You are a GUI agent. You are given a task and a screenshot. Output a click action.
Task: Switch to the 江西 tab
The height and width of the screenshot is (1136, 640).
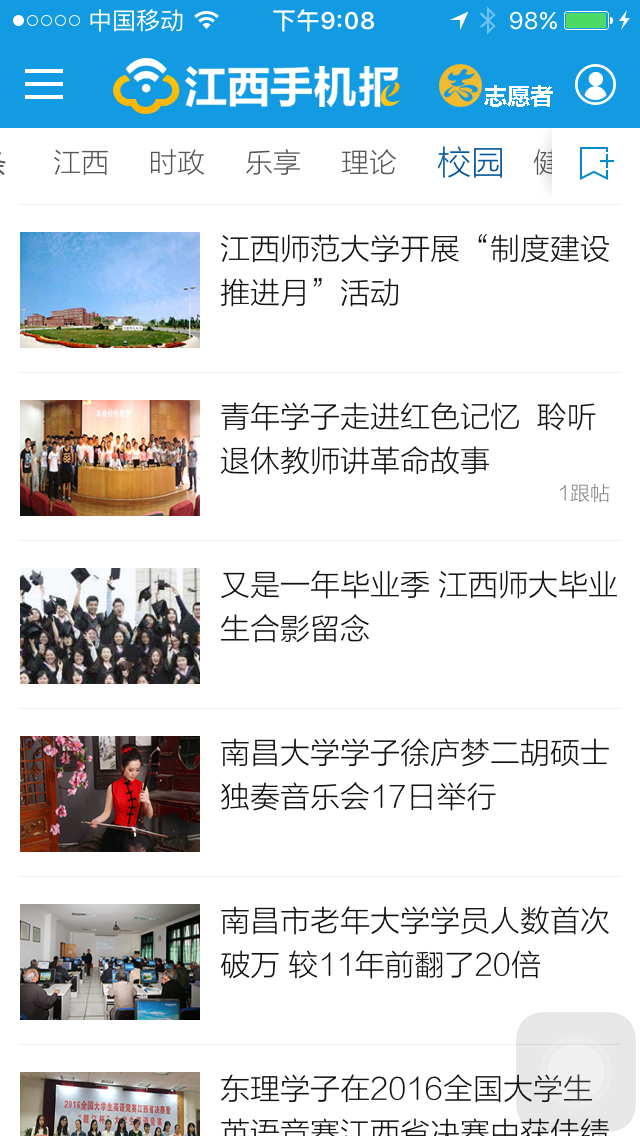pyautogui.click(x=80, y=162)
